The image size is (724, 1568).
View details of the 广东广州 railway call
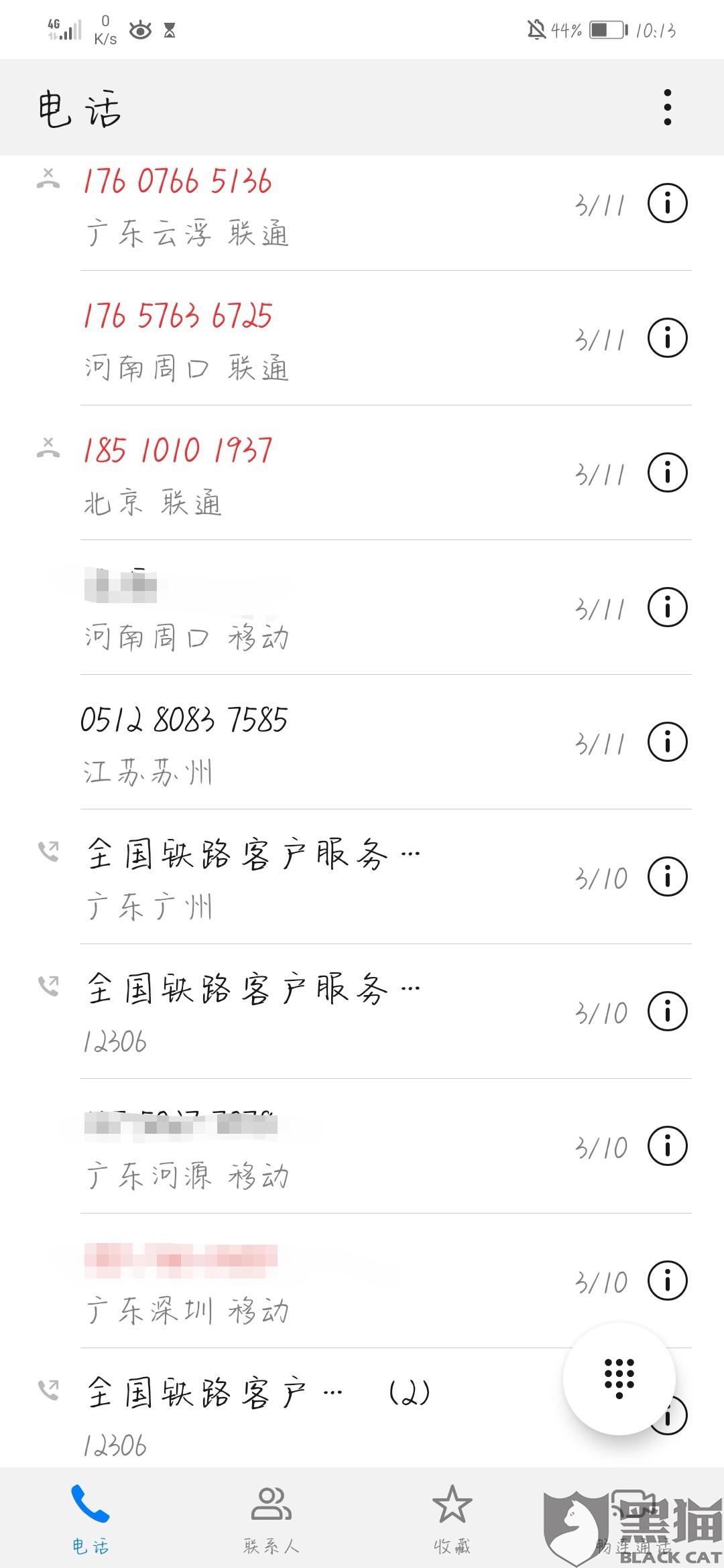tap(667, 876)
